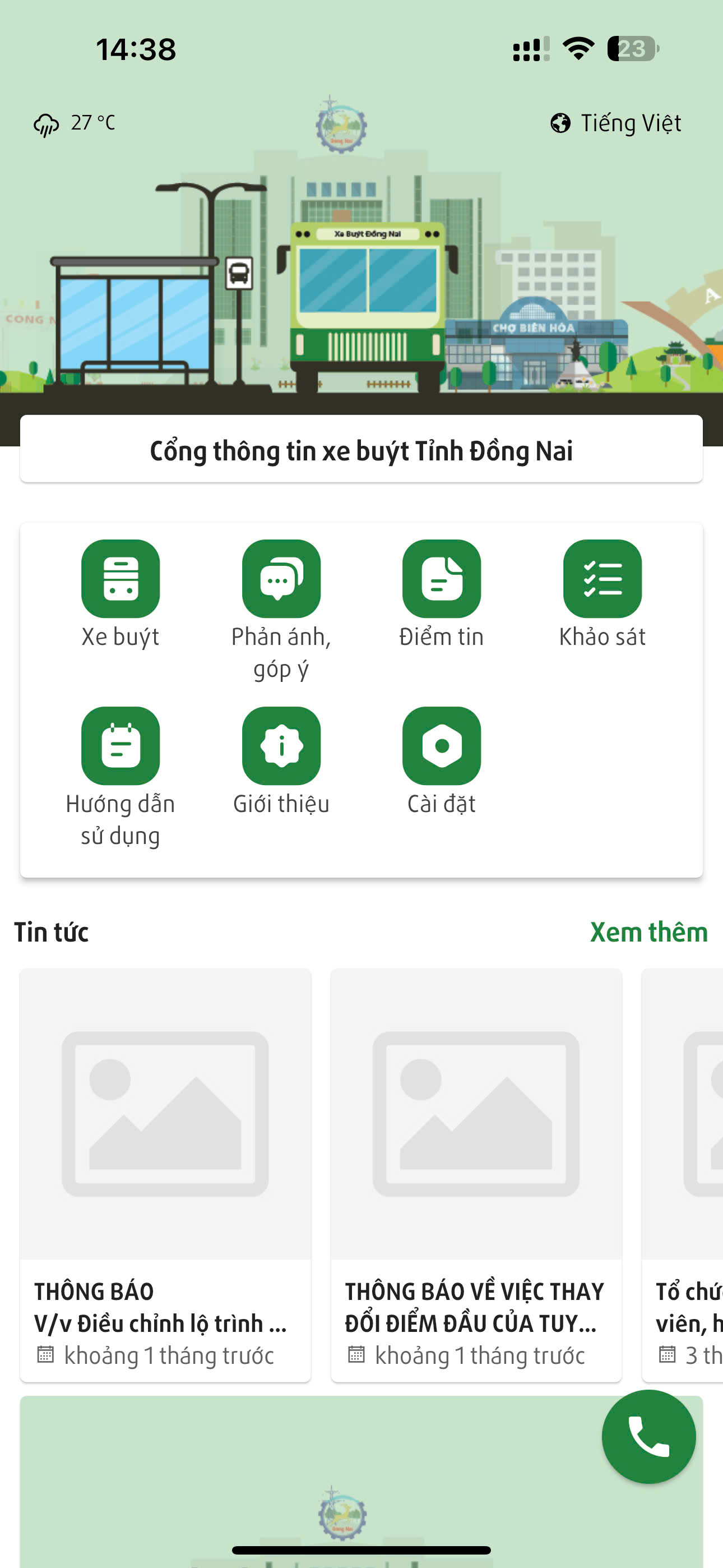Tap Xem thêm to see more news
Screen dimensions: 723x1568
648,932
